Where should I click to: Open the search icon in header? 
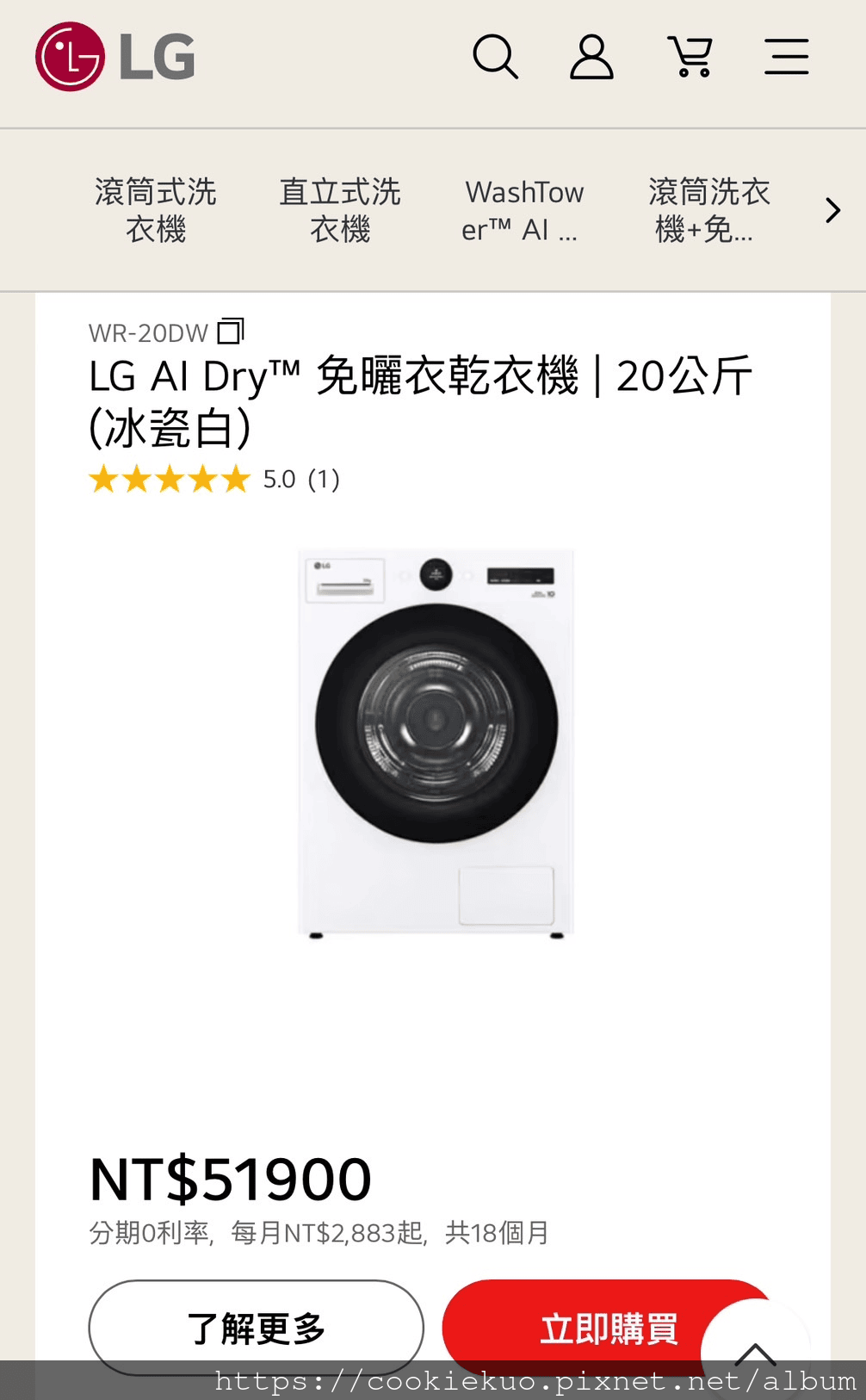tap(495, 57)
